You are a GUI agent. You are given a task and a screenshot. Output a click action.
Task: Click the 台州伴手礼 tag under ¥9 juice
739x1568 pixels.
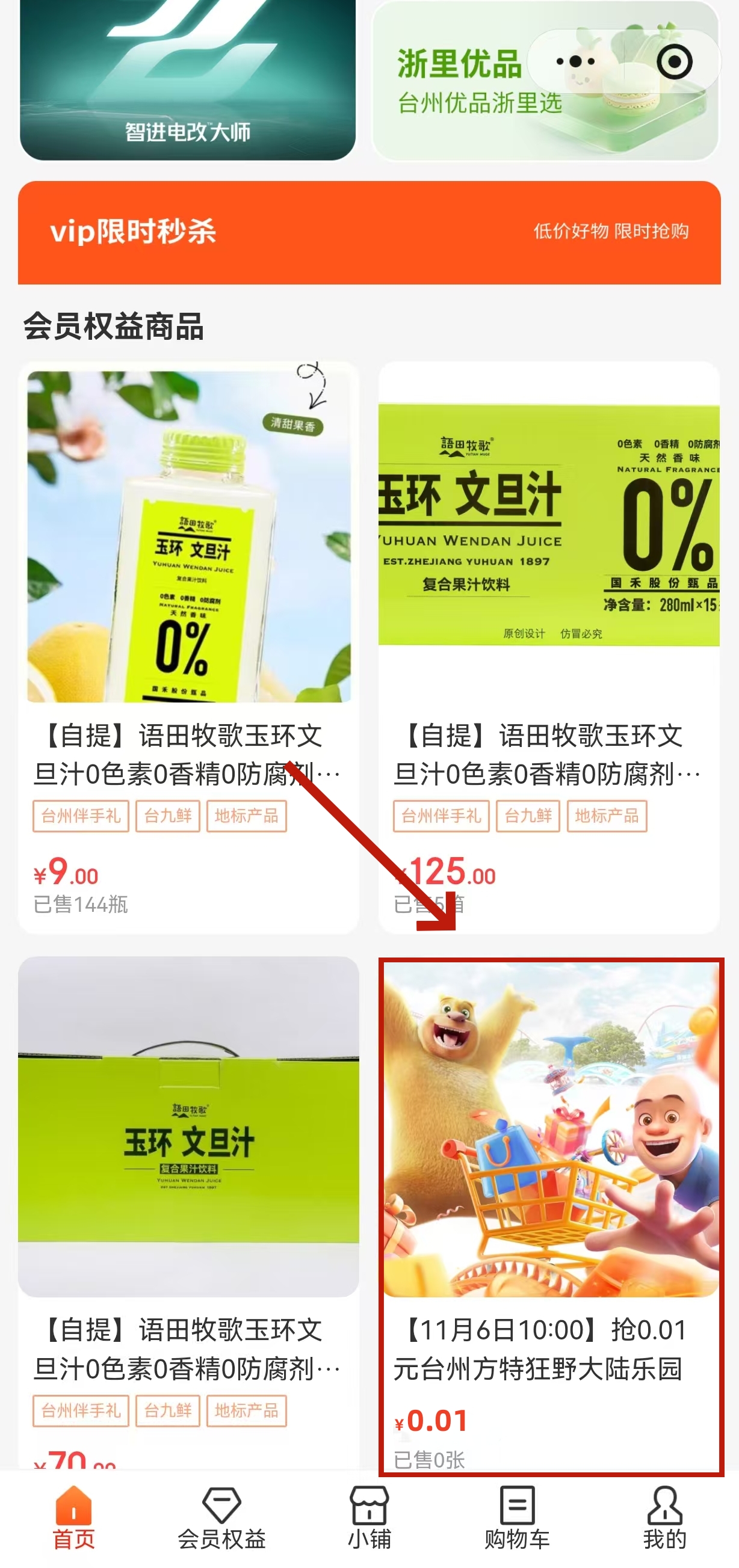click(80, 816)
